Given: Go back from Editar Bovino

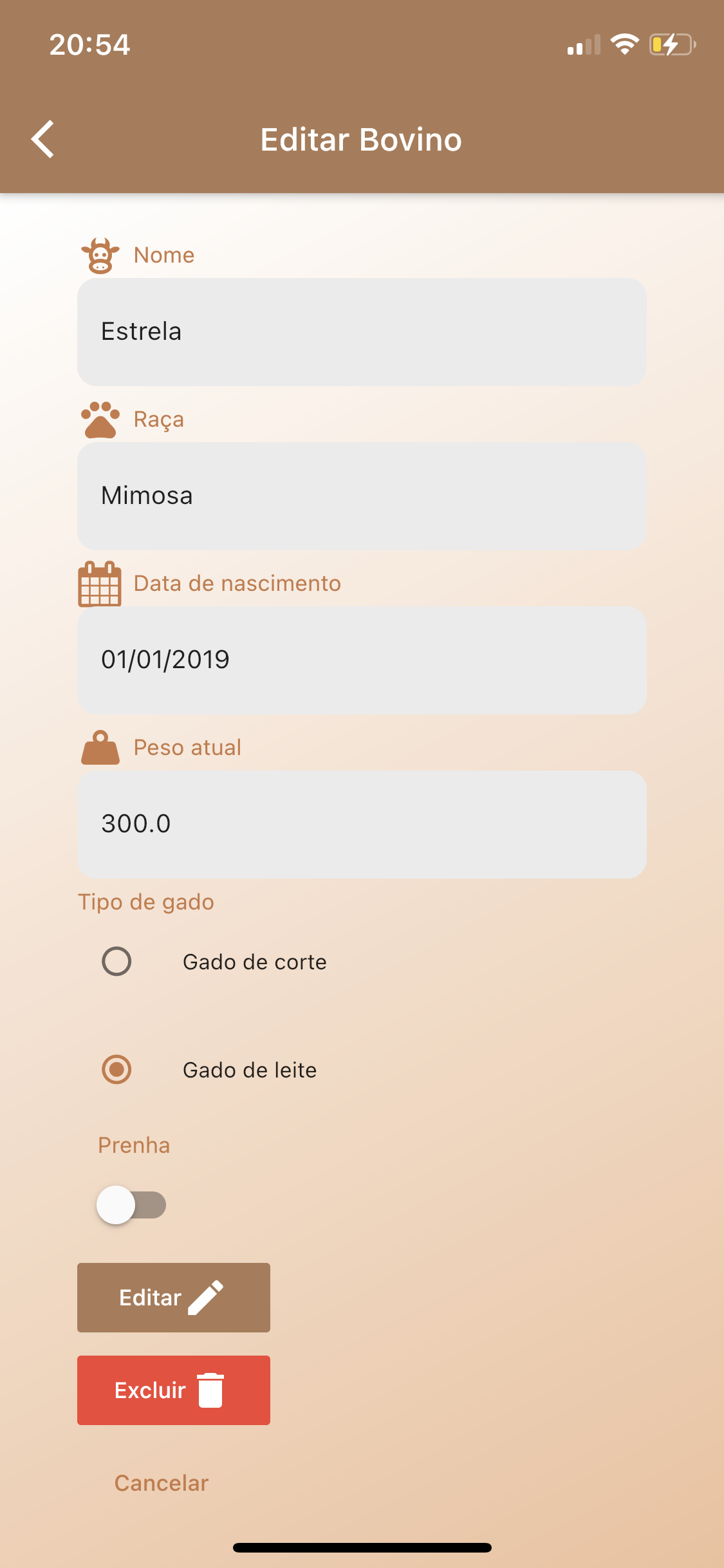Looking at the screenshot, I should (x=43, y=139).
